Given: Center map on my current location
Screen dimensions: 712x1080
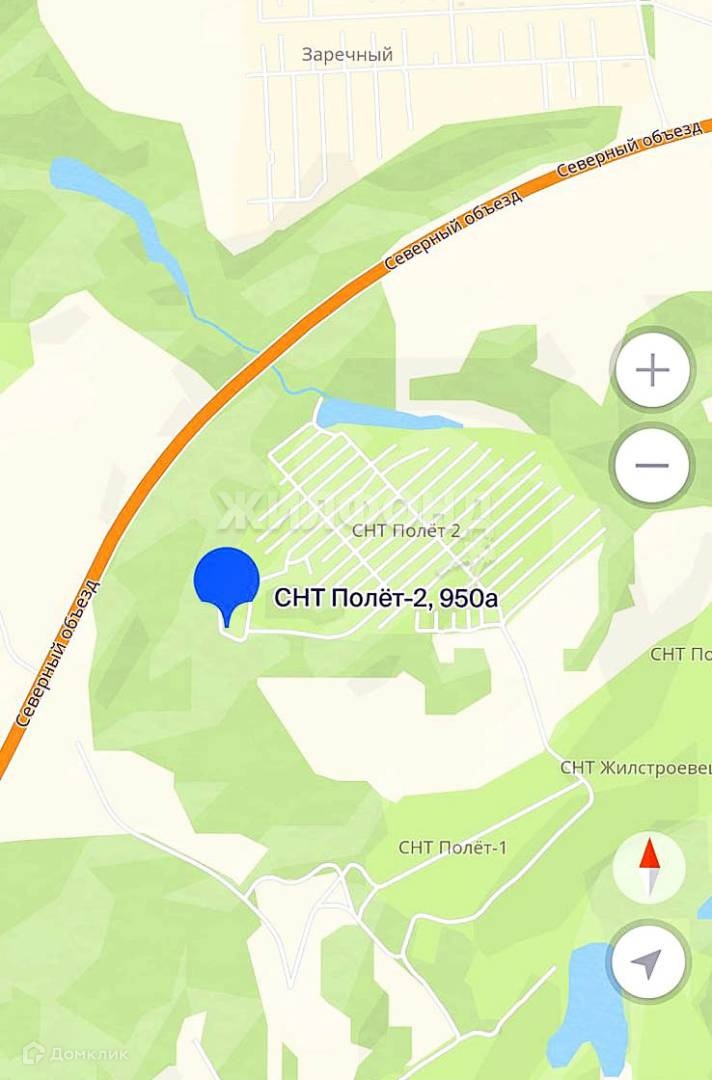Looking at the screenshot, I should coord(648,963).
